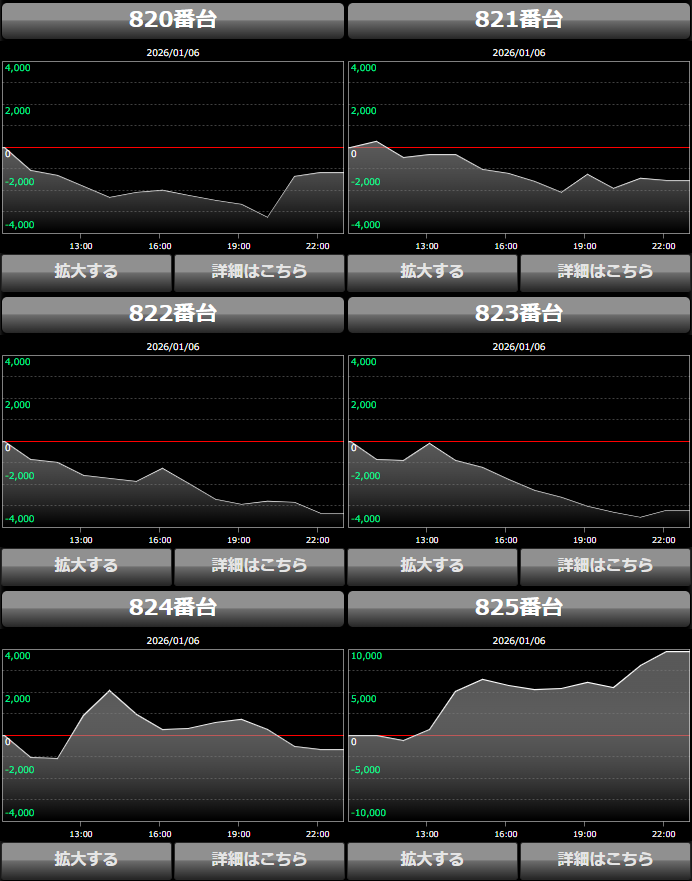Select the 822番台 header bar

coord(173,314)
